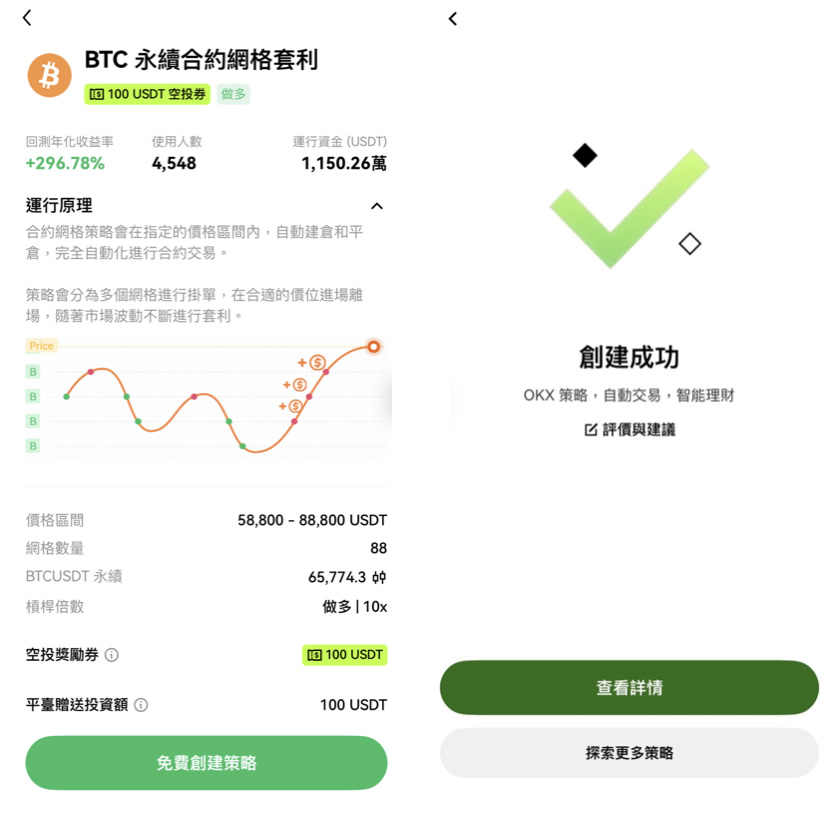
Task: Show info about 空投獎勵券
Action: coord(112,655)
